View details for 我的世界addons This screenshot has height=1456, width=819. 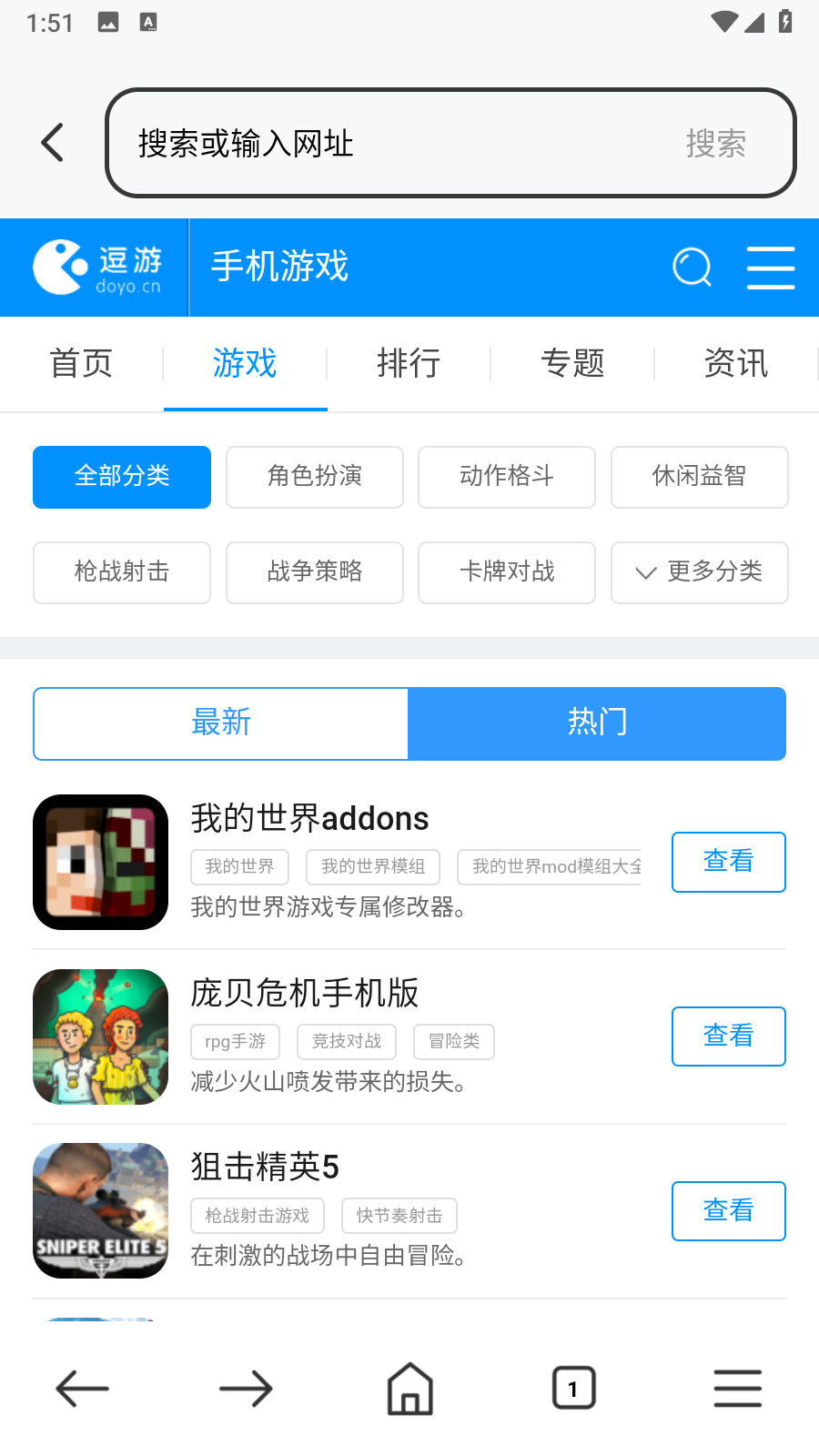728,862
